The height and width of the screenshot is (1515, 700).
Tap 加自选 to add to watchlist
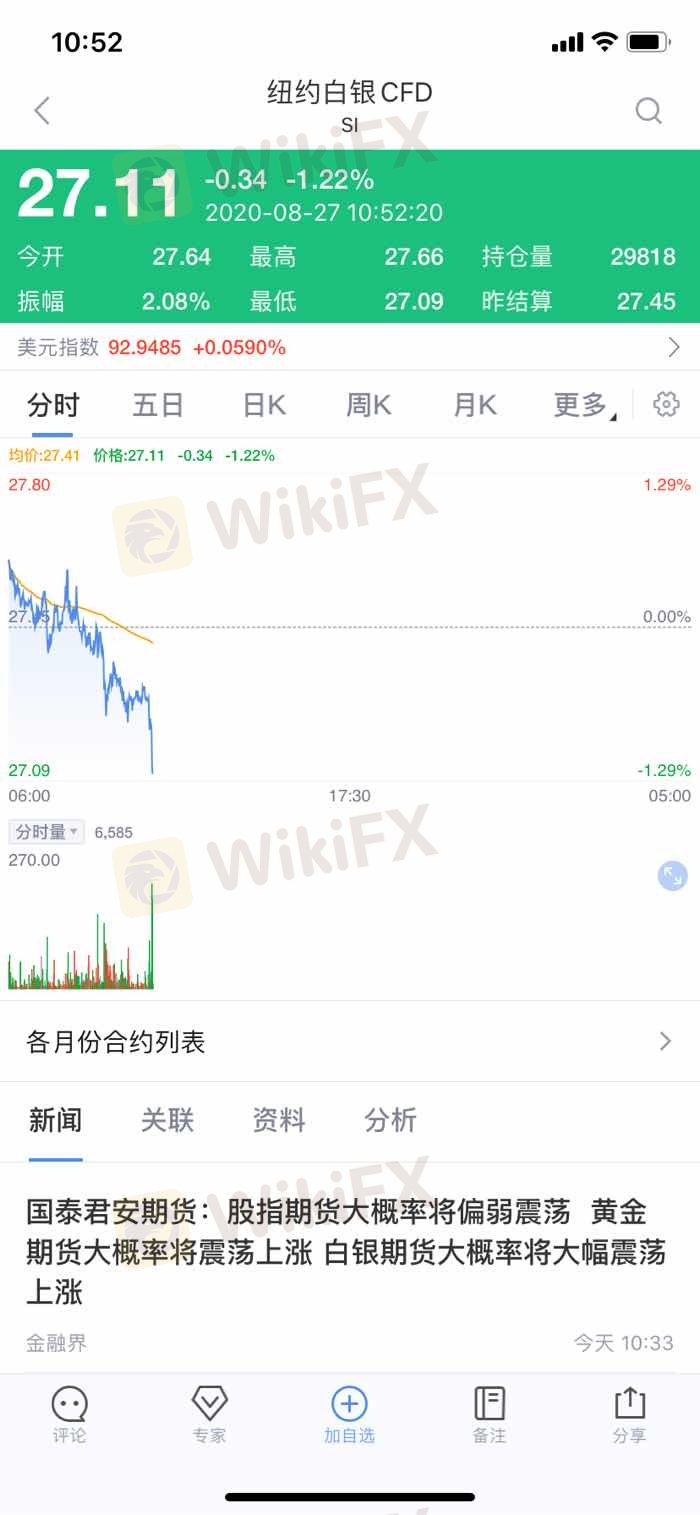click(x=349, y=1414)
